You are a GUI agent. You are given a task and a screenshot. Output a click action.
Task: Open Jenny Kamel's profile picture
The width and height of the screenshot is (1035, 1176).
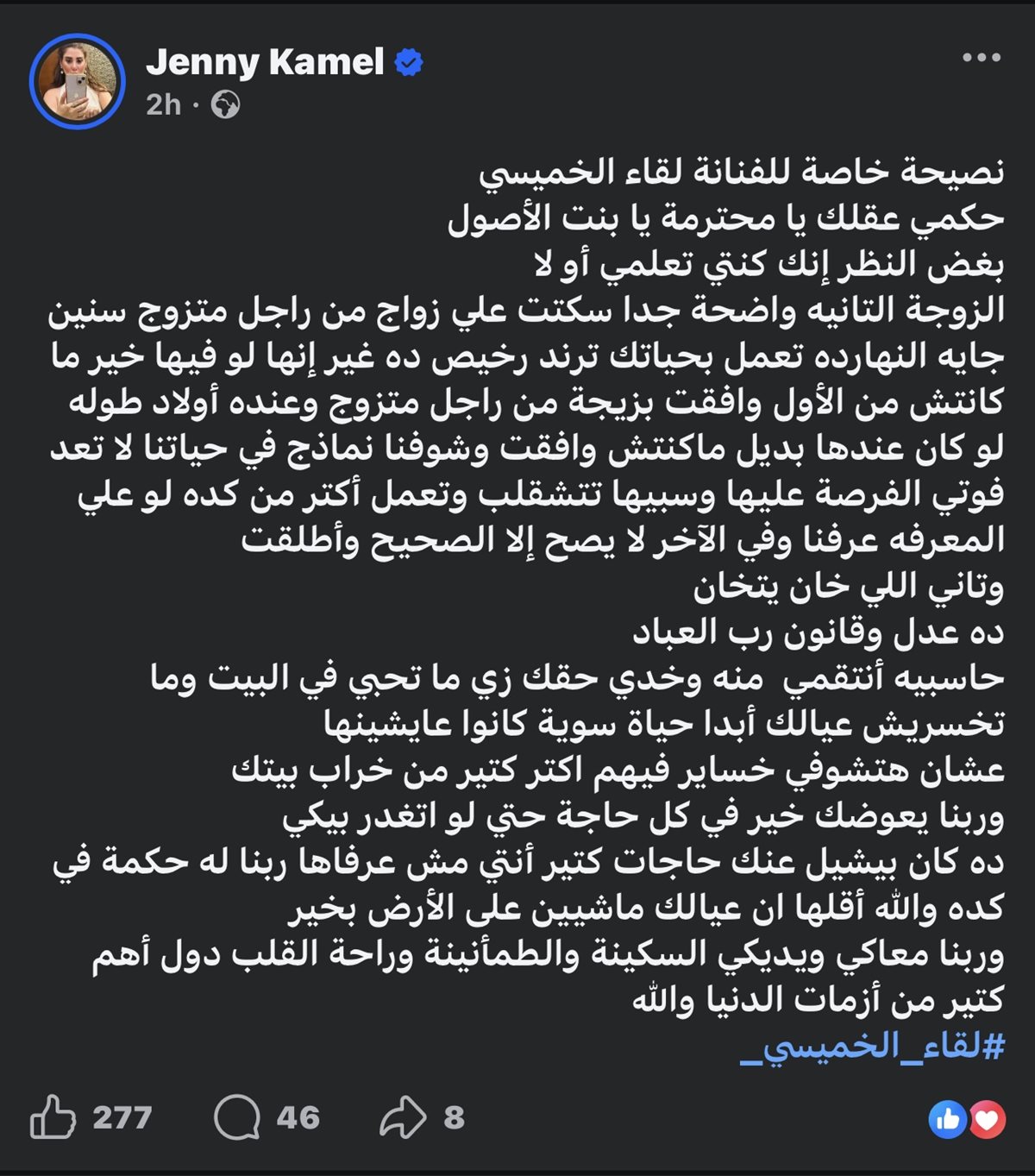tap(78, 82)
